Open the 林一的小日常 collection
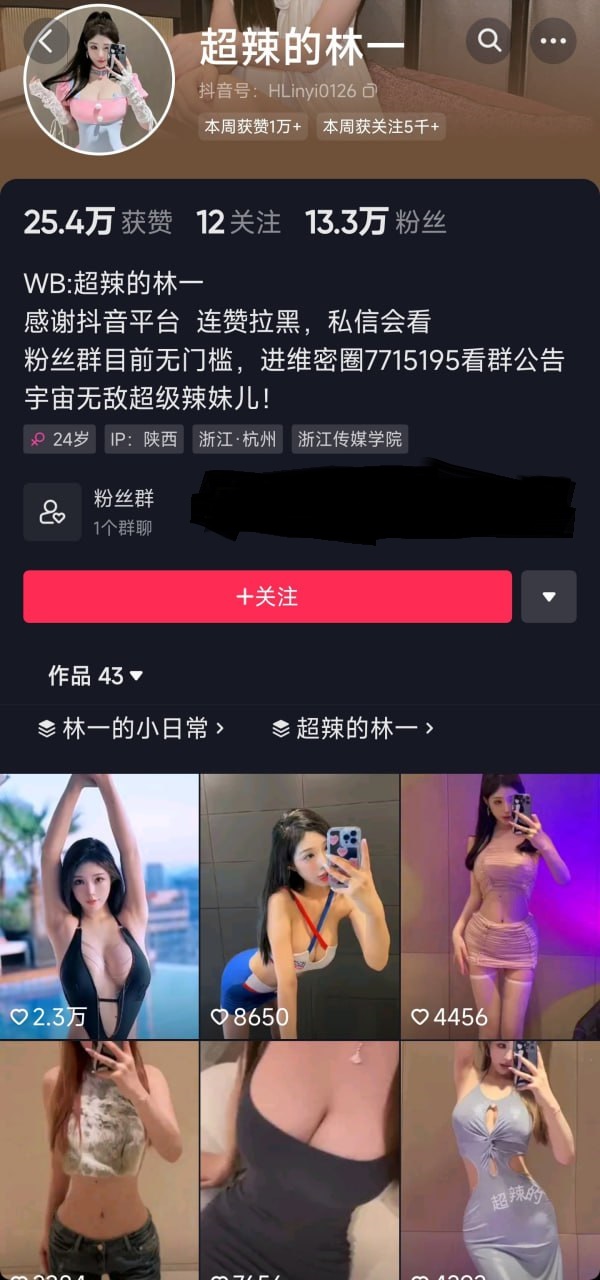This screenshot has width=600, height=1280. [131, 729]
